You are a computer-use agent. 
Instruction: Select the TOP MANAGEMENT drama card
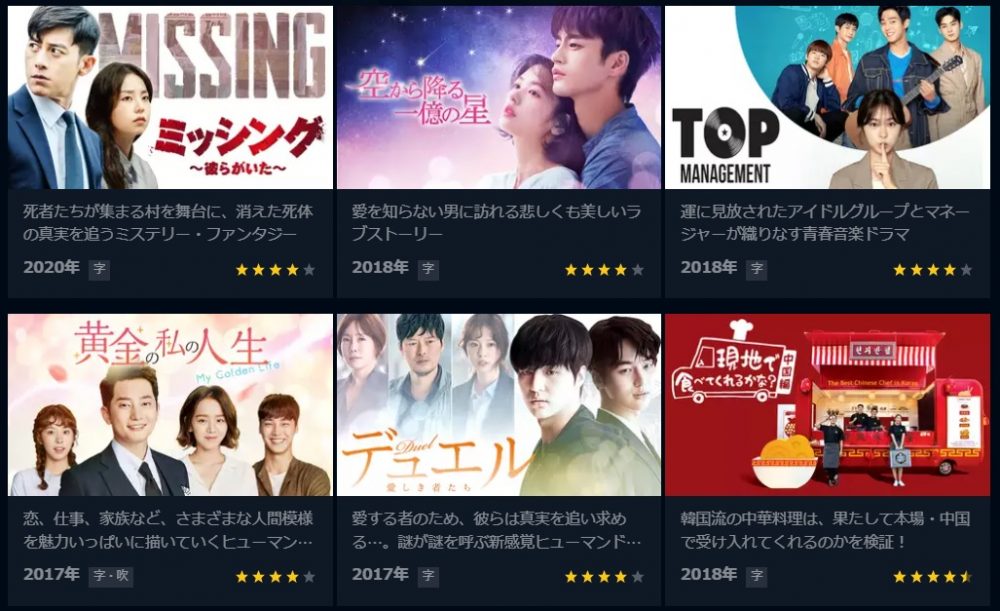(x=826, y=98)
